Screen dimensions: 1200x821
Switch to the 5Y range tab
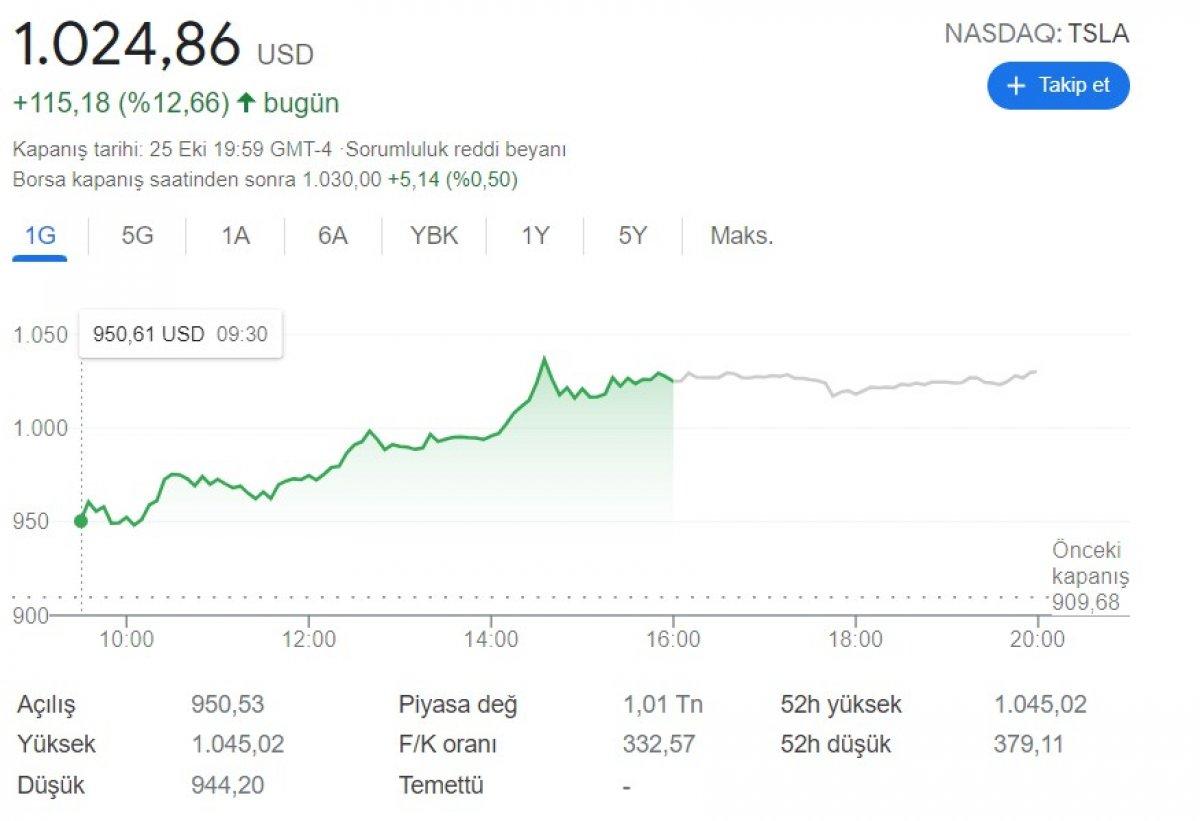pyautogui.click(x=632, y=236)
